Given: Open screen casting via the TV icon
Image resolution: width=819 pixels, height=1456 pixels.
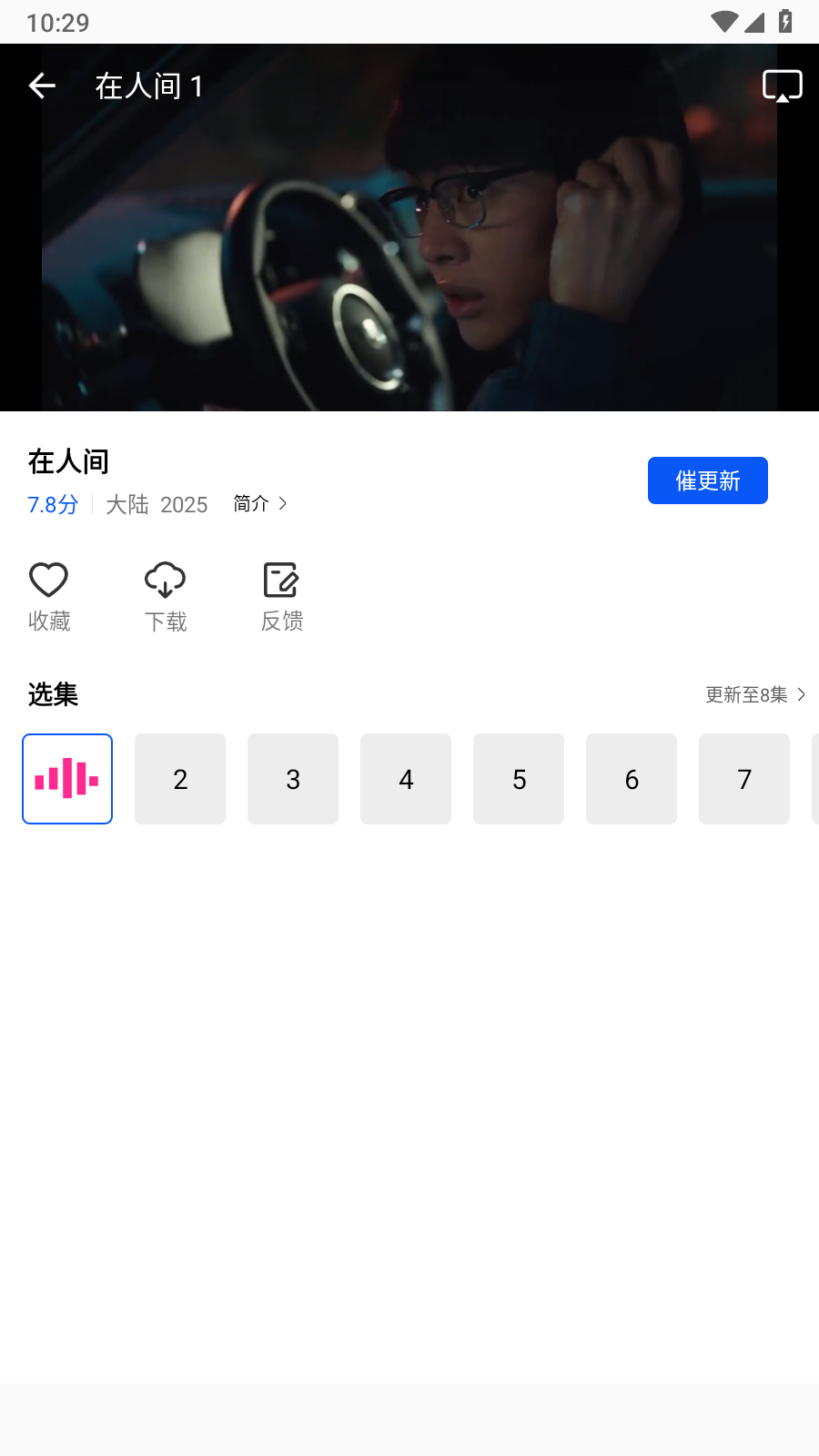Looking at the screenshot, I should click(782, 85).
